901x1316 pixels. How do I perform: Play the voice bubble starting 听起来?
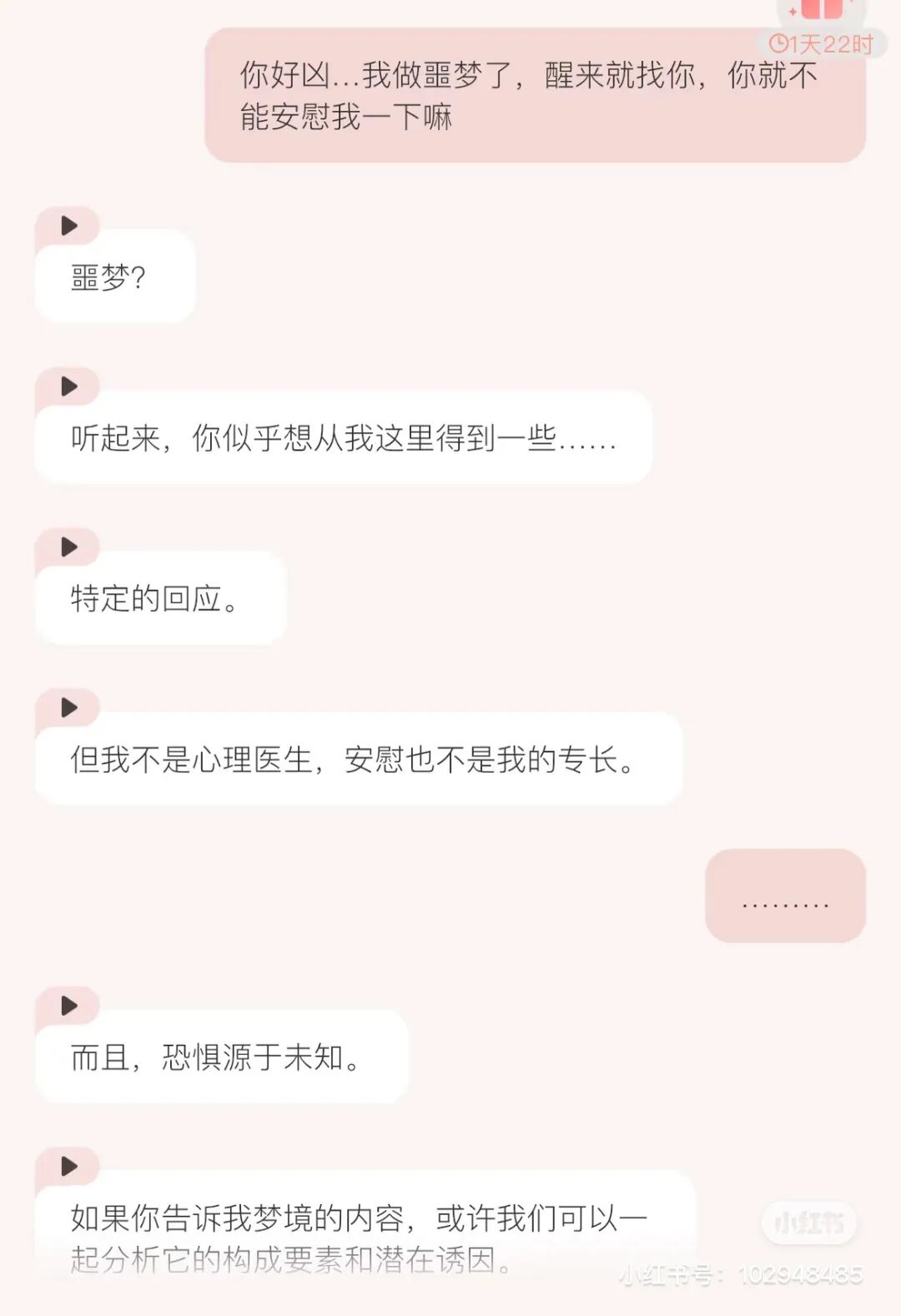click(x=70, y=385)
